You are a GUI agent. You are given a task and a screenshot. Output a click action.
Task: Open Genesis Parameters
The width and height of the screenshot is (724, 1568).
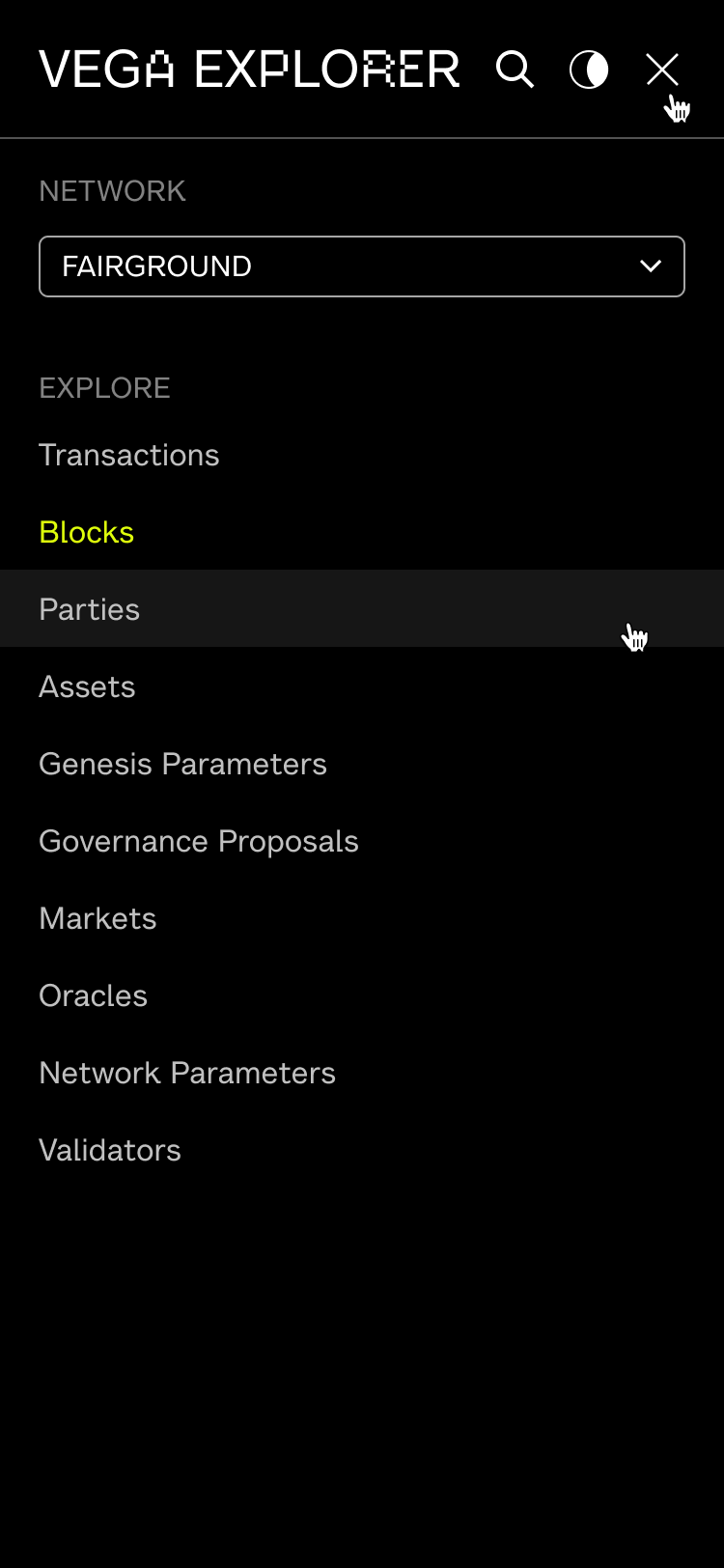click(x=182, y=763)
